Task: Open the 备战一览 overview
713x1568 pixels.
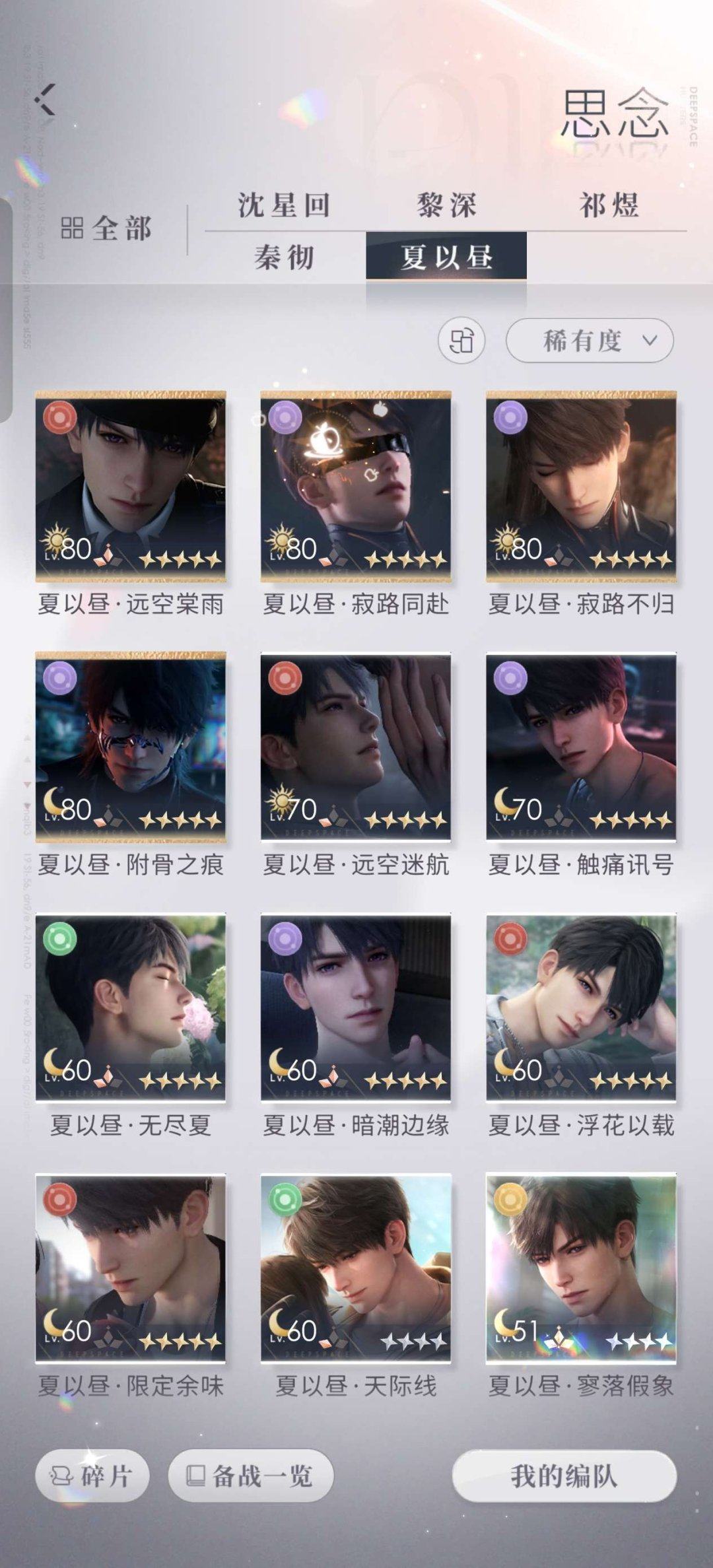Action: 251,1476
